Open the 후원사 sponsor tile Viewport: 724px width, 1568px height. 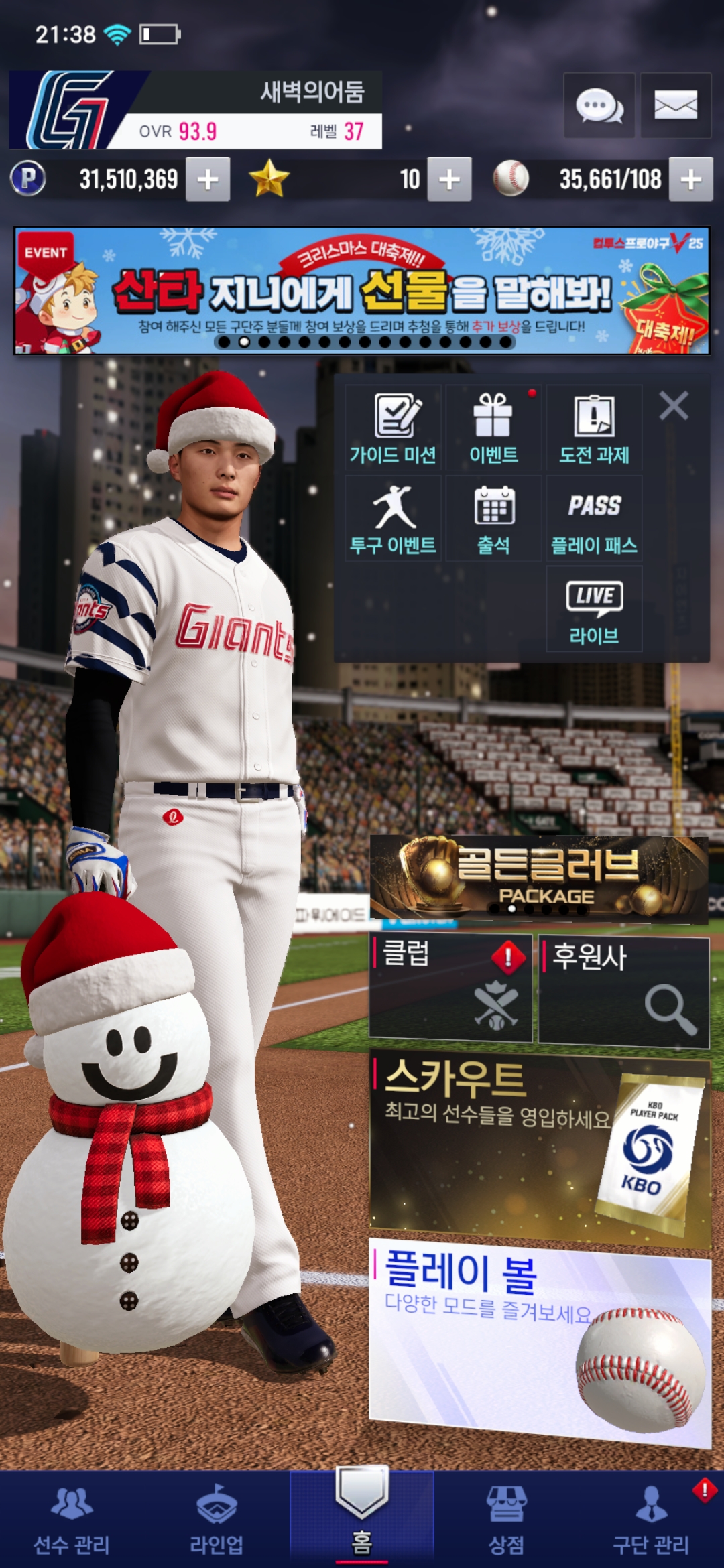pos(623,990)
